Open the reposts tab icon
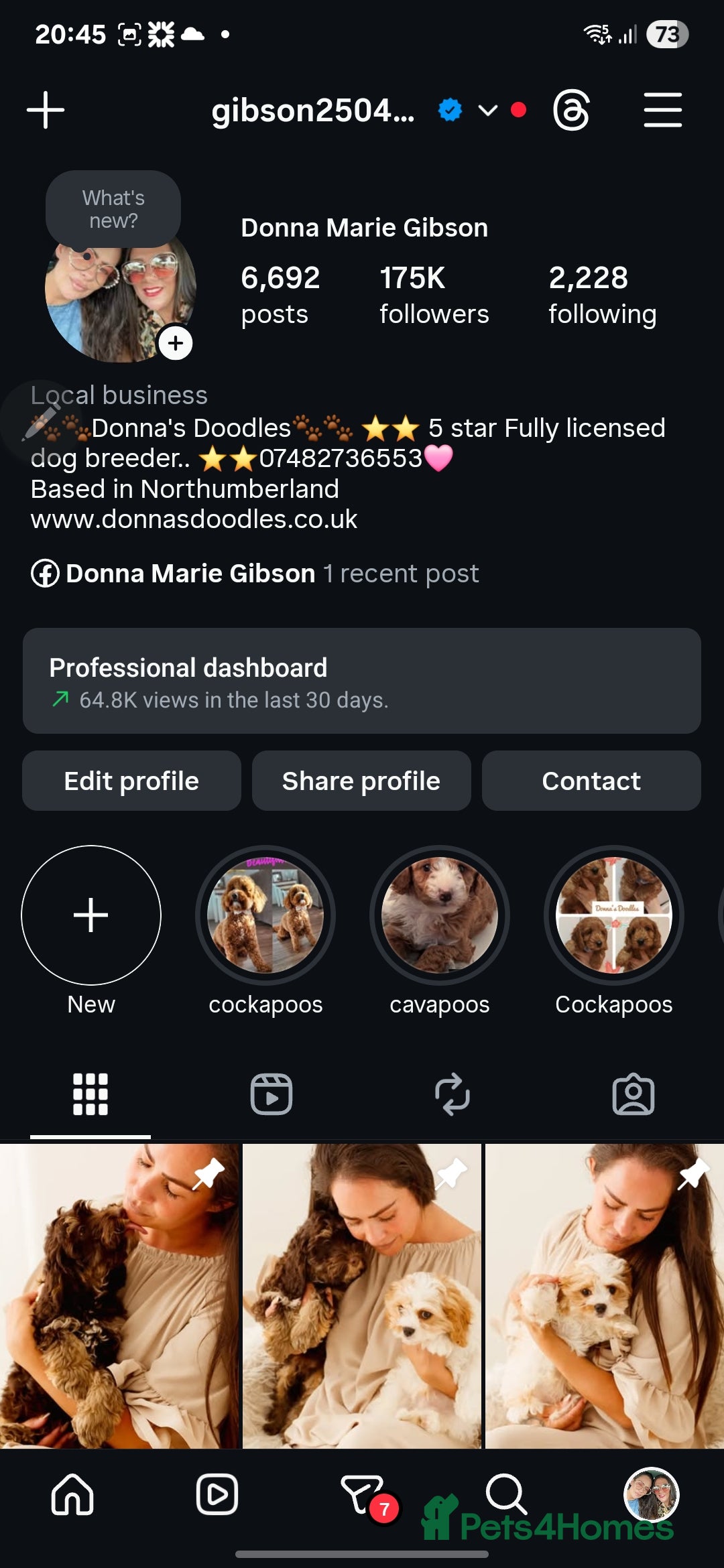This screenshot has height=1568, width=724. (x=452, y=1095)
